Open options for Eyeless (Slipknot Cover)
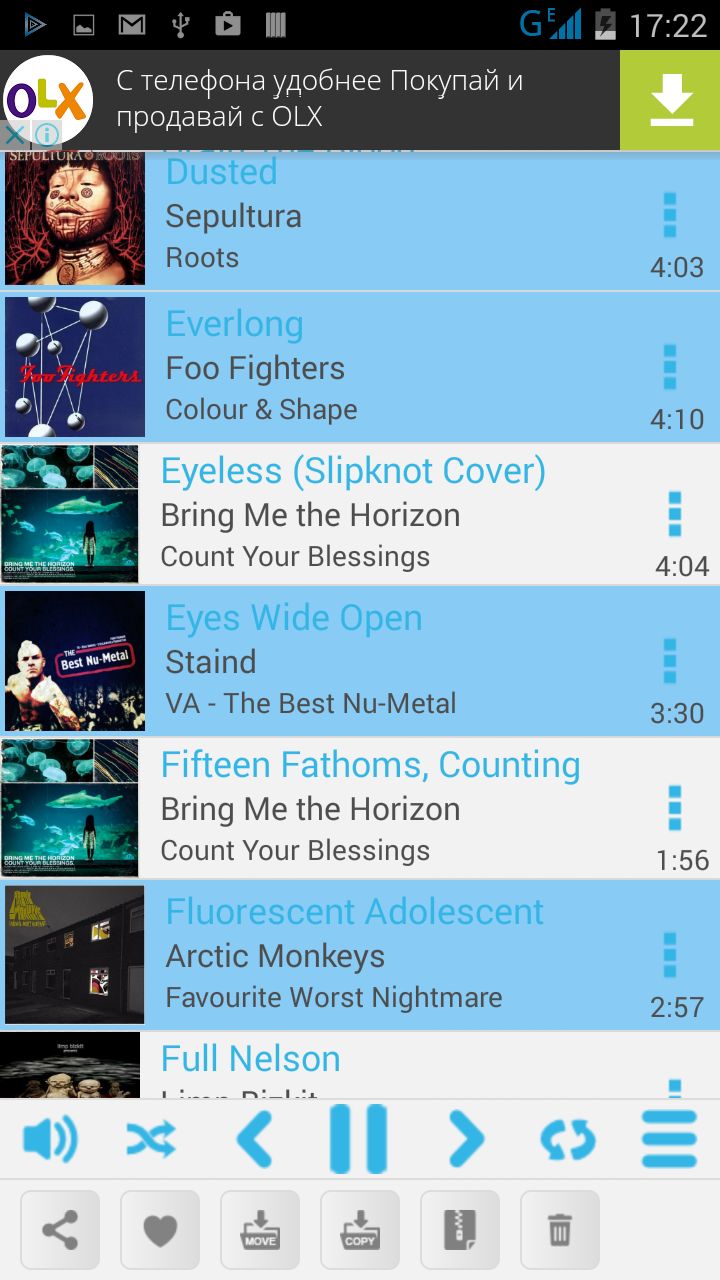The image size is (720, 1280). (675, 514)
